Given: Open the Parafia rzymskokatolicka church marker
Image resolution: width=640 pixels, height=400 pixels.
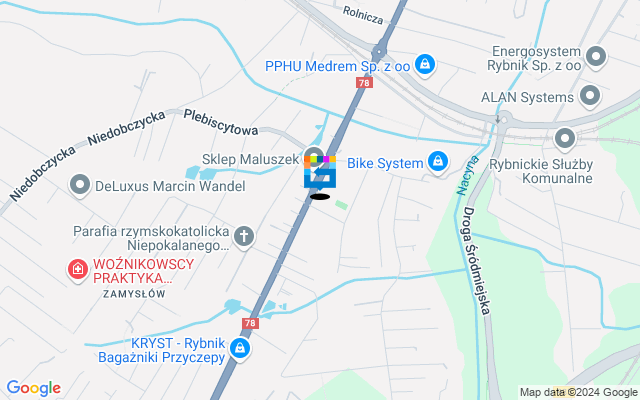Looking at the screenshot, I should click(246, 238).
